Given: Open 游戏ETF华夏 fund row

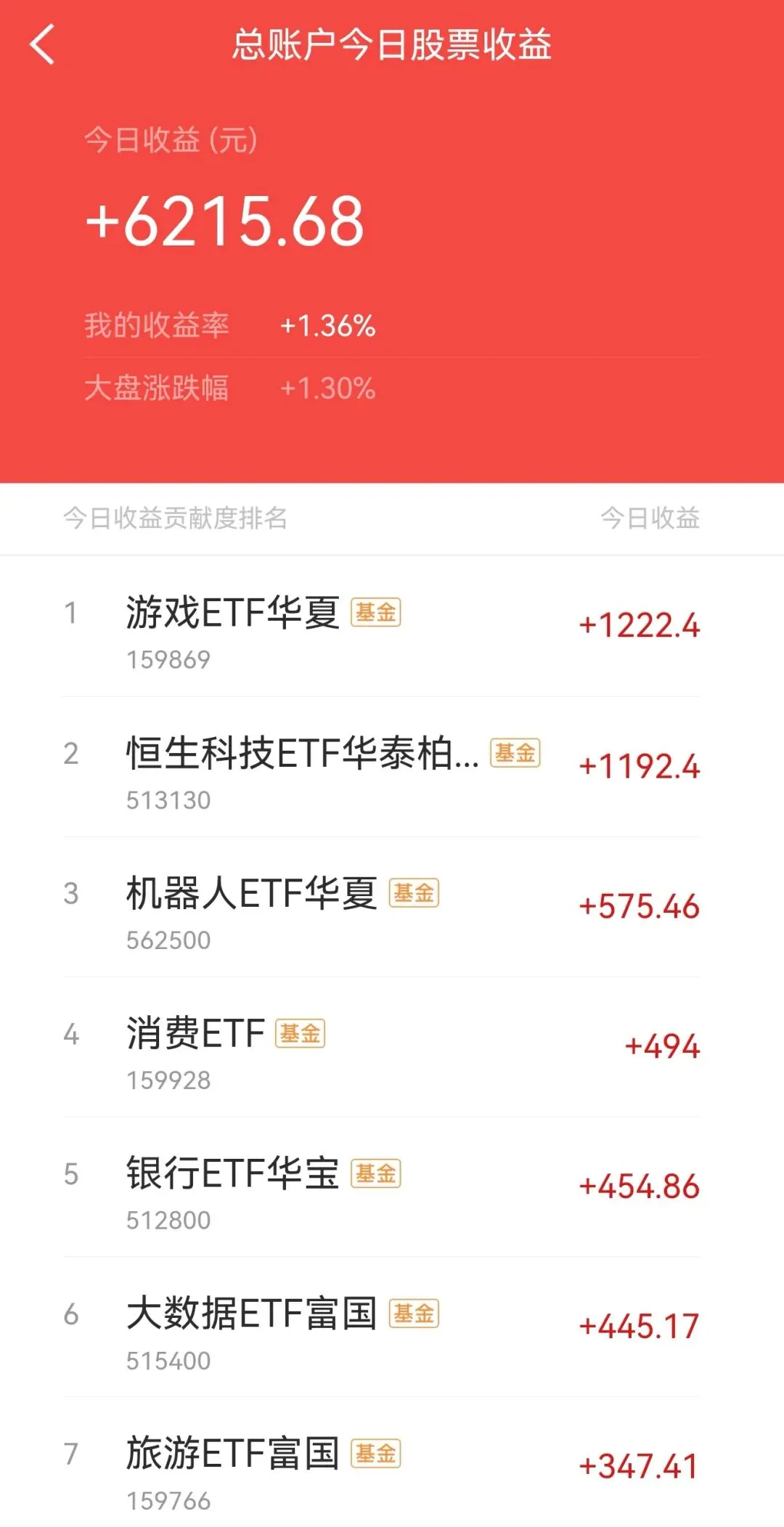Looking at the screenshot, I should [381, 627].
